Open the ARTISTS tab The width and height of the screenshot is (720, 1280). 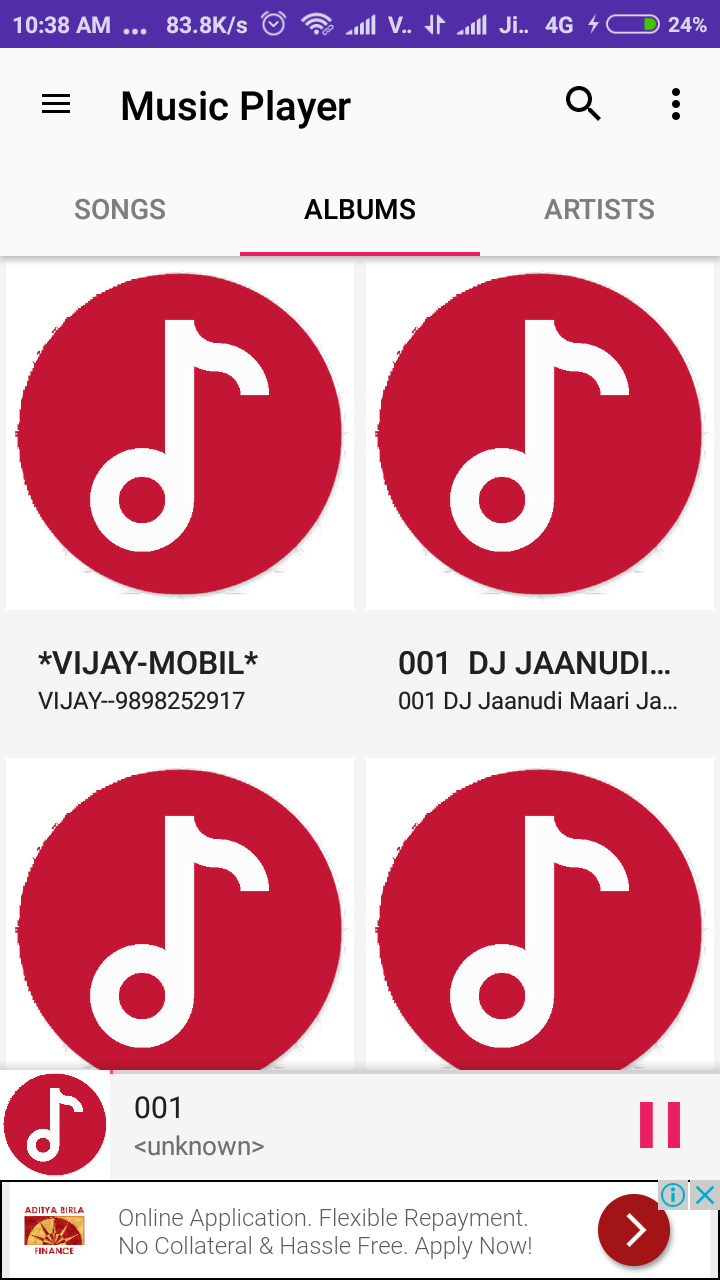[x=599, y=209]
